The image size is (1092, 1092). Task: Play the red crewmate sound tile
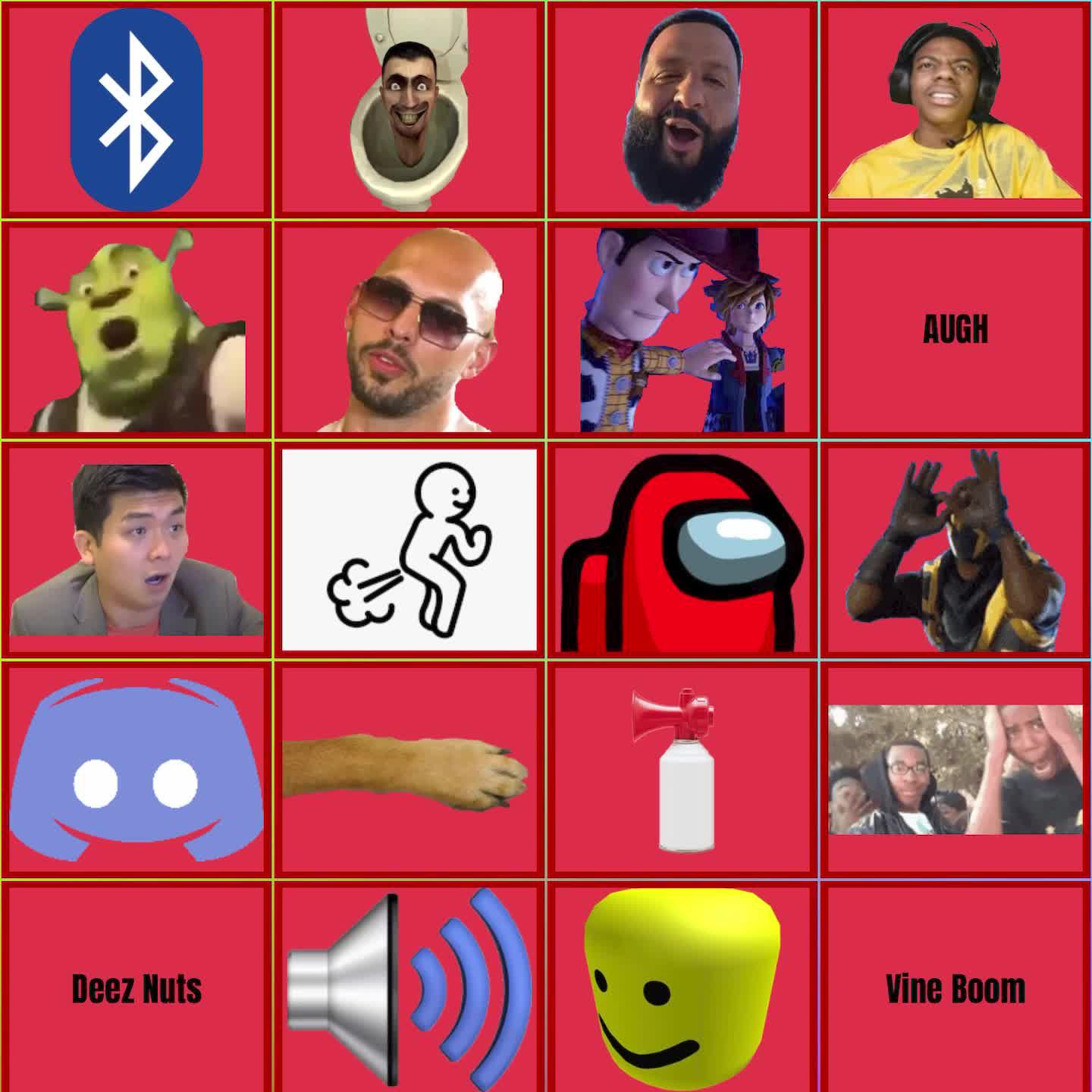(682, 550)
